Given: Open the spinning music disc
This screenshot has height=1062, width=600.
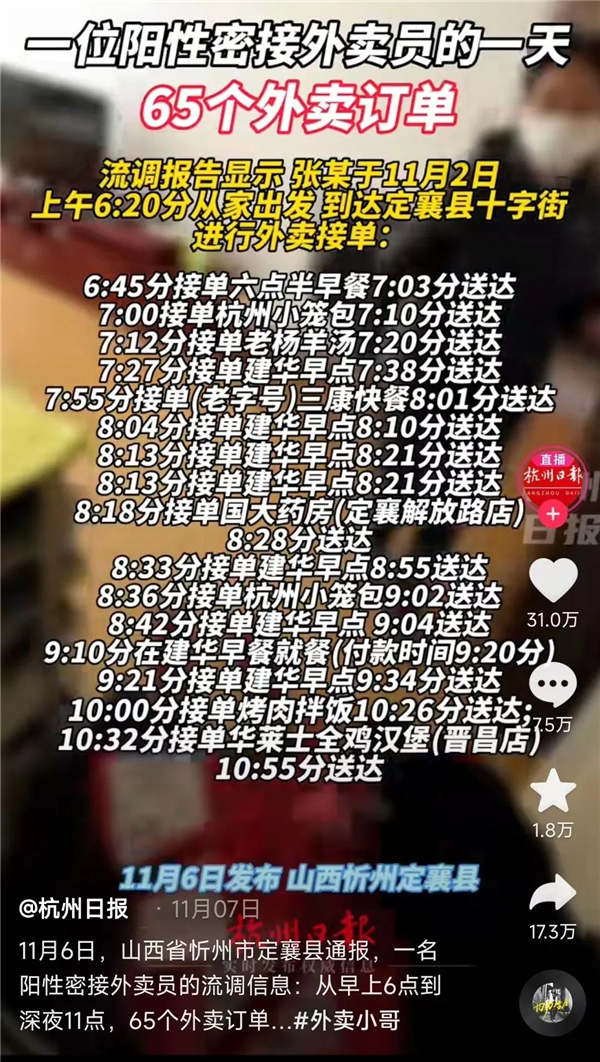Looking at the screenshot, I should 552,1002.
